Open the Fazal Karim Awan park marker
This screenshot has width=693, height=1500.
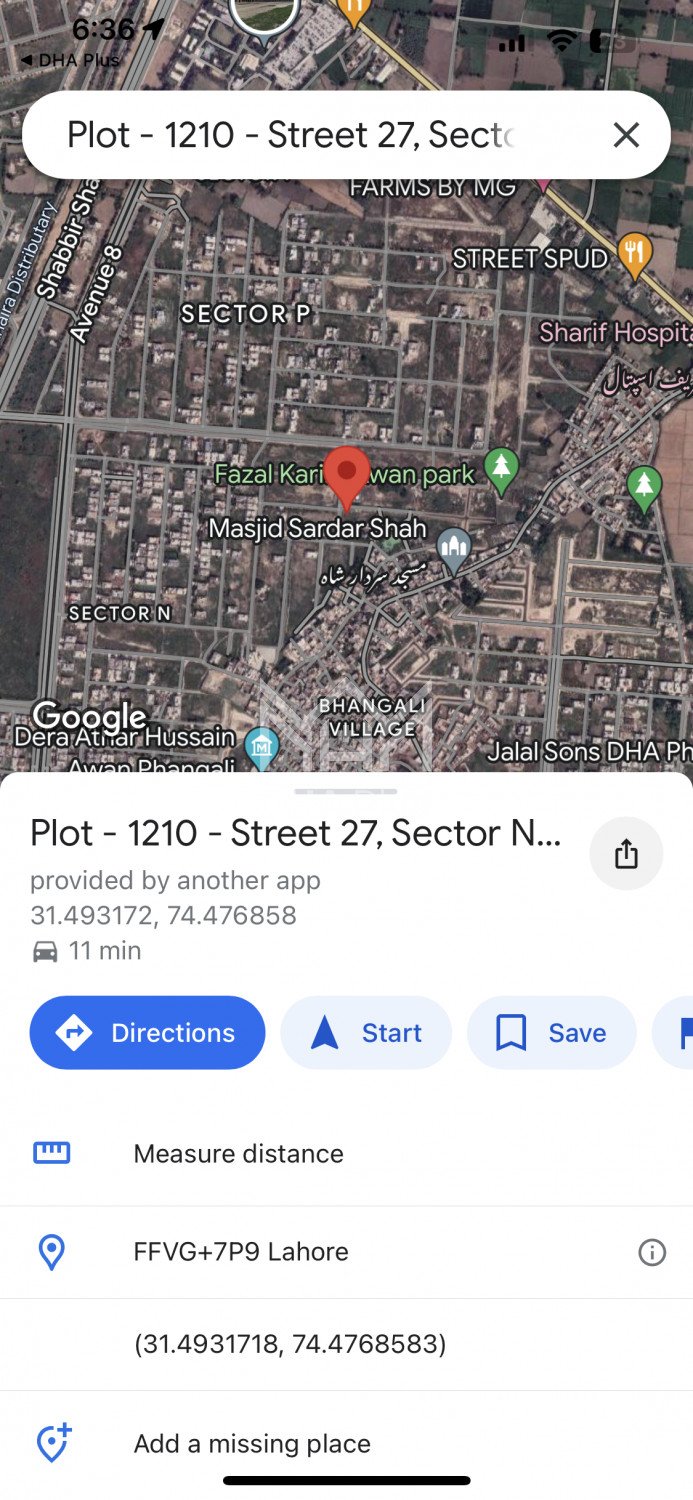(x=501, y=470)
